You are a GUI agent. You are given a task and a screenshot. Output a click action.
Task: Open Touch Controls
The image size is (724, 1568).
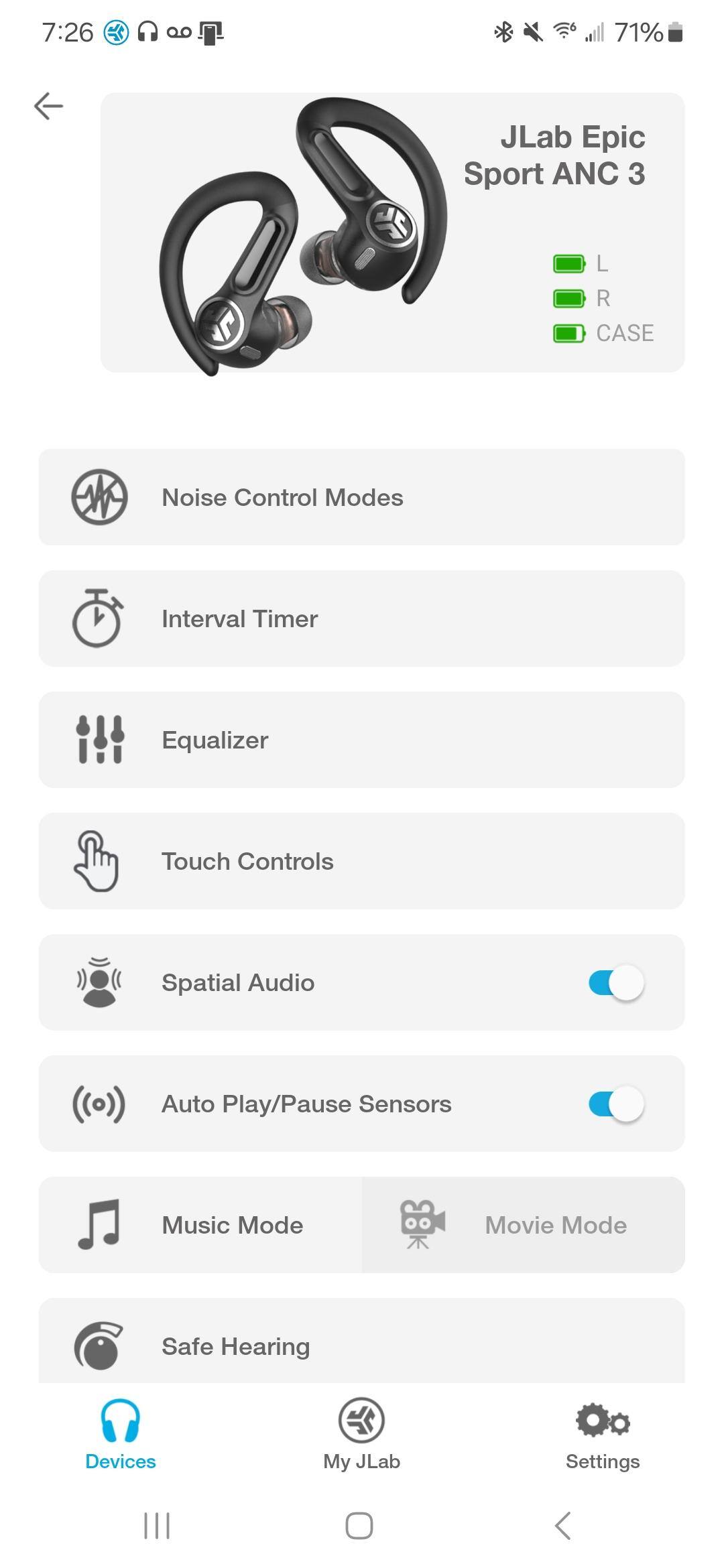tap(361, 861)
